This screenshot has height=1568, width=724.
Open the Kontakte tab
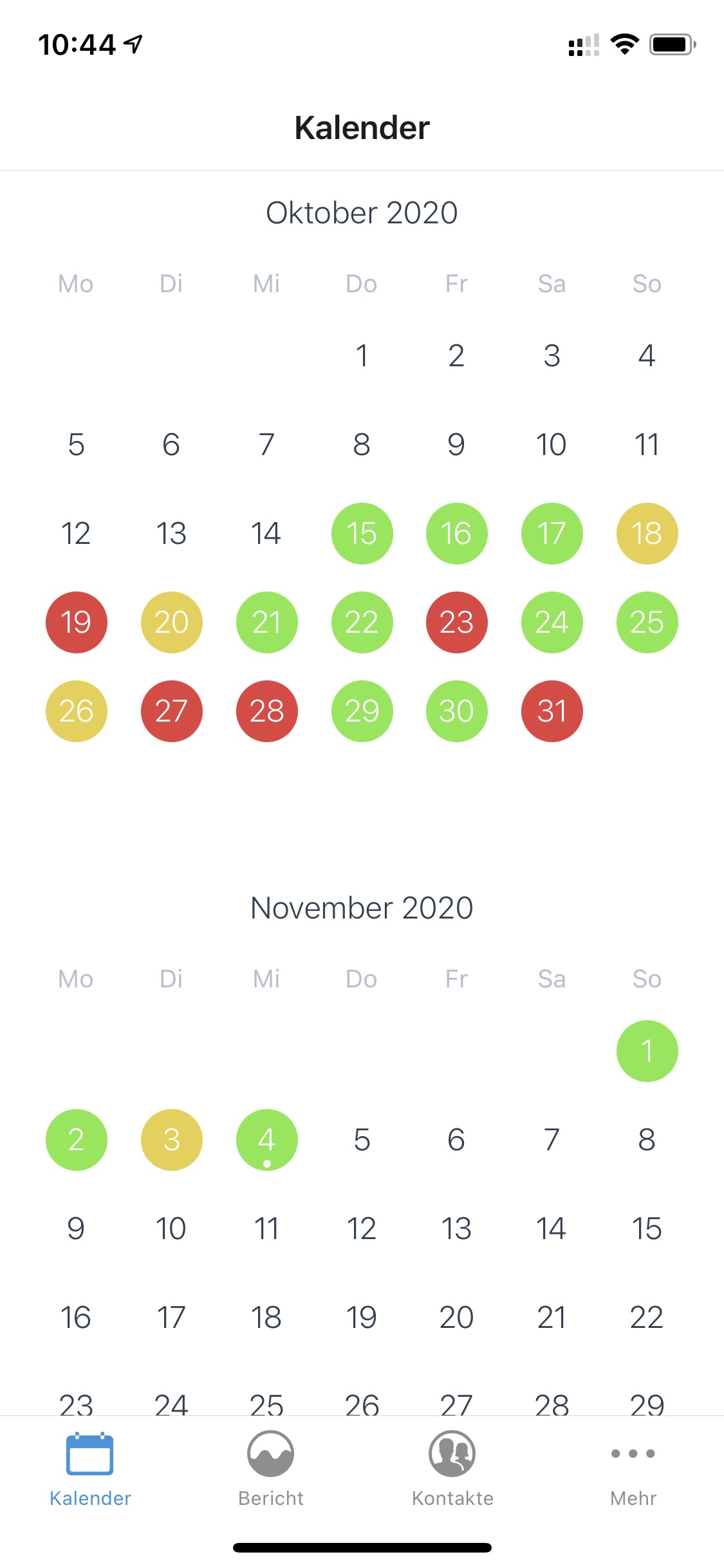click(x=452, y=1469)
